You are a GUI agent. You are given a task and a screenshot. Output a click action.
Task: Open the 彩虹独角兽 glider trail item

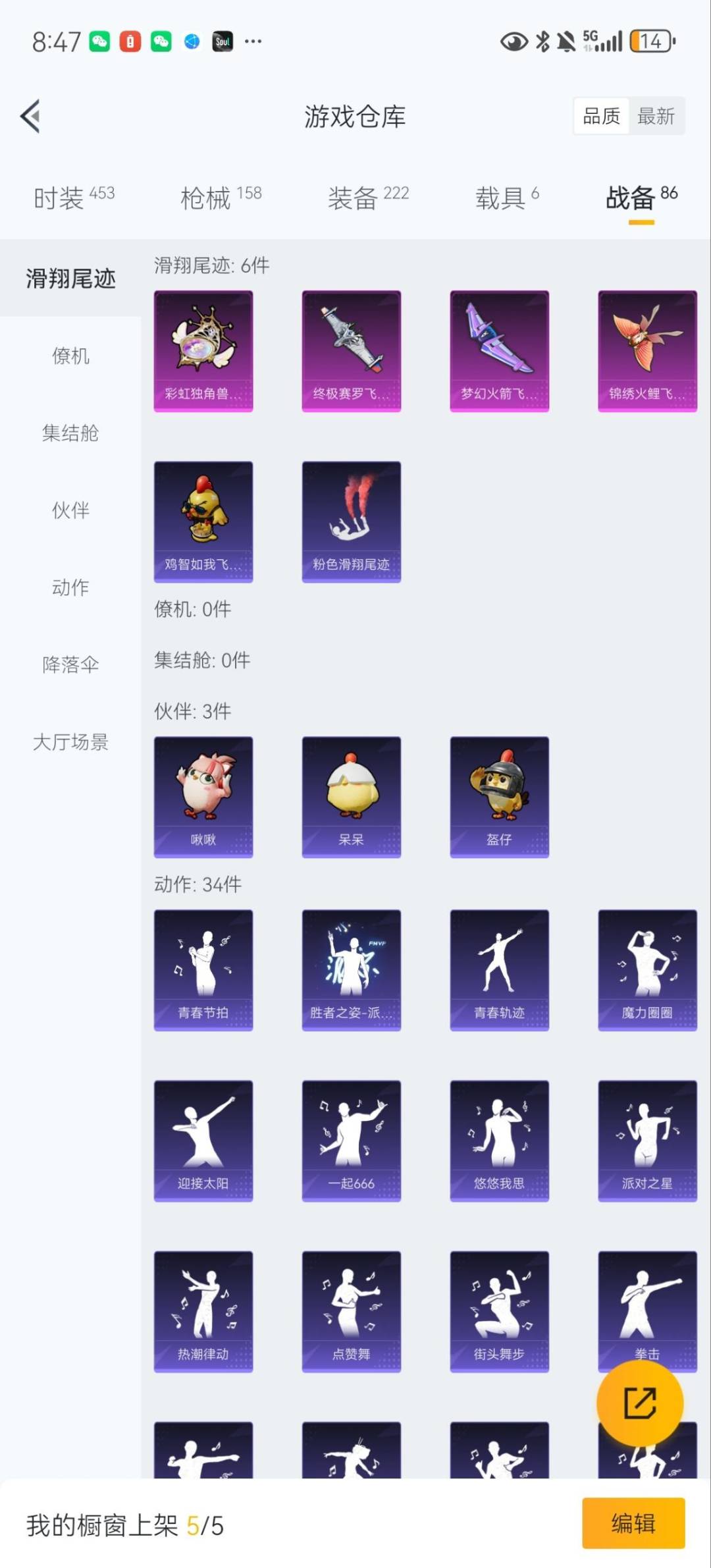(x=202, y=352)
